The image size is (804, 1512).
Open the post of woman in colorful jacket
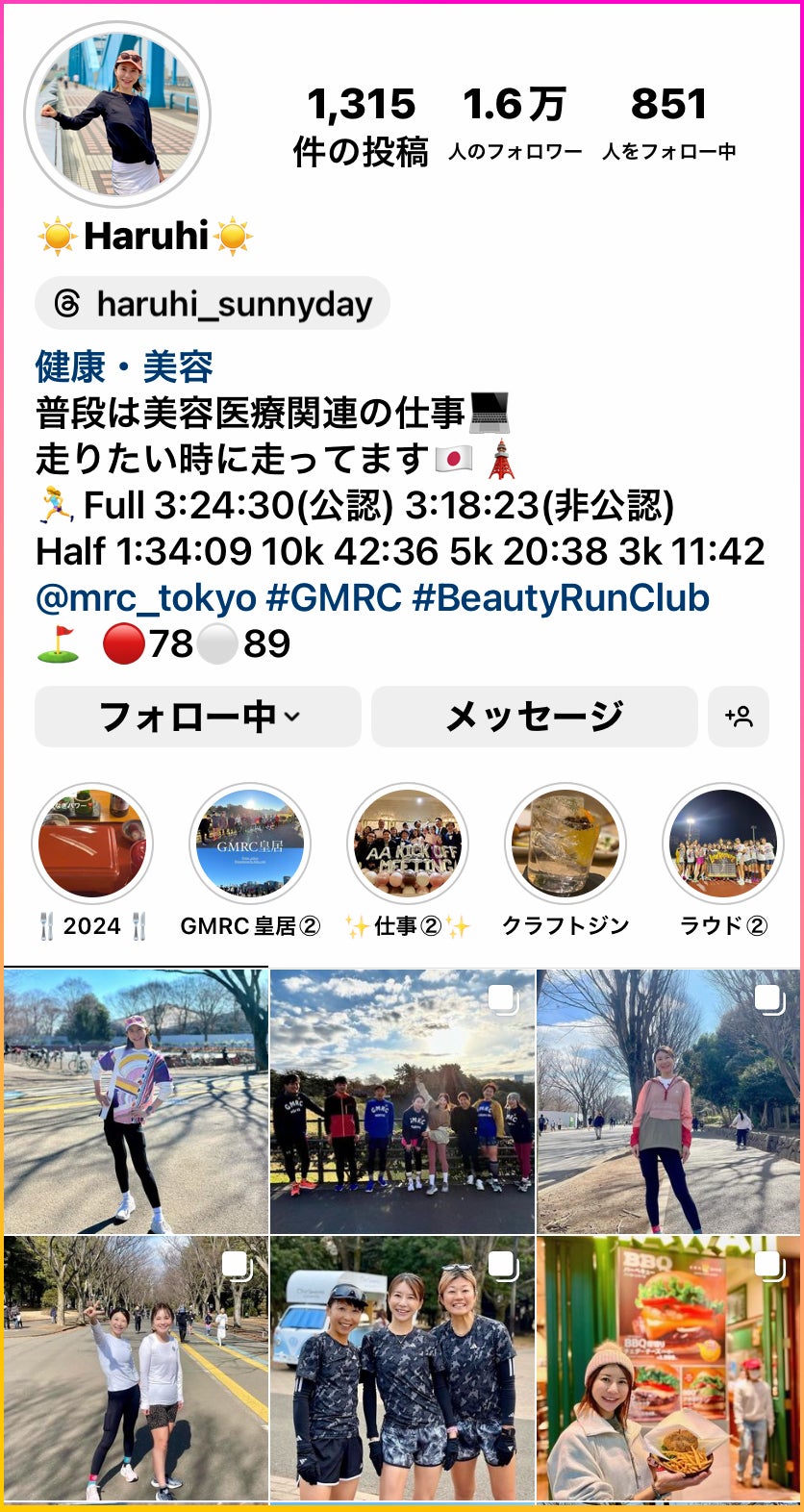coord(136,1101)
